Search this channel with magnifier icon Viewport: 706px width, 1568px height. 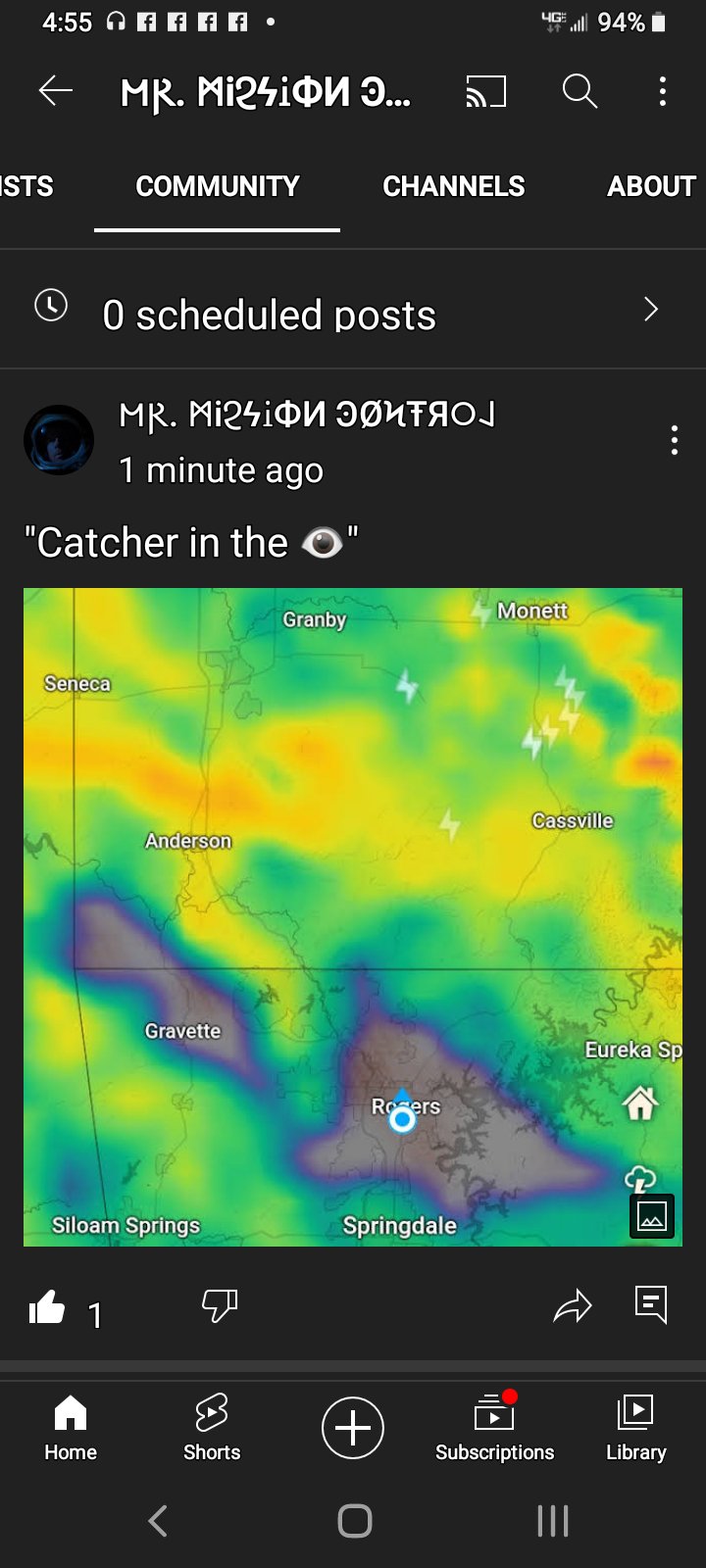[580, 92]
